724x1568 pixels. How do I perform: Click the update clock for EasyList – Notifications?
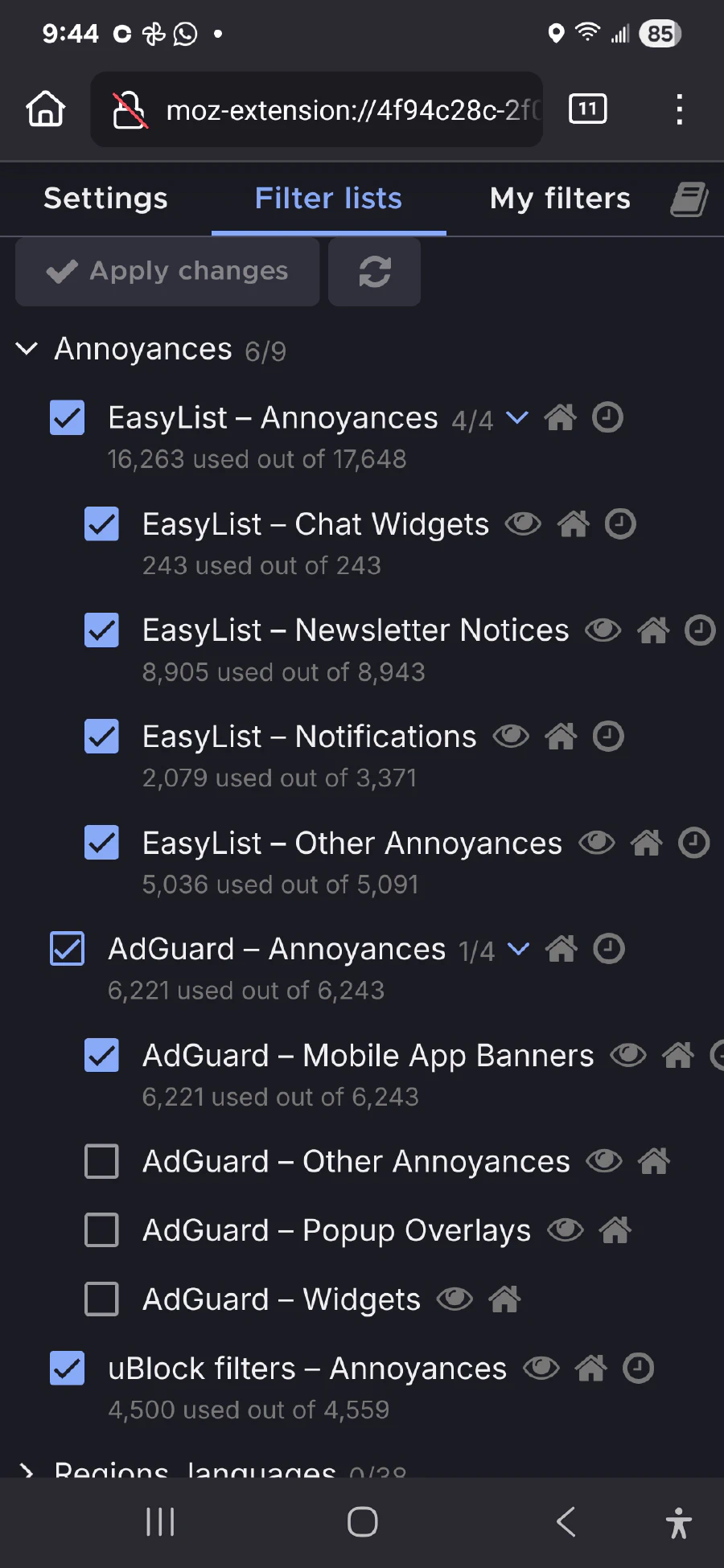pos(608,736)
